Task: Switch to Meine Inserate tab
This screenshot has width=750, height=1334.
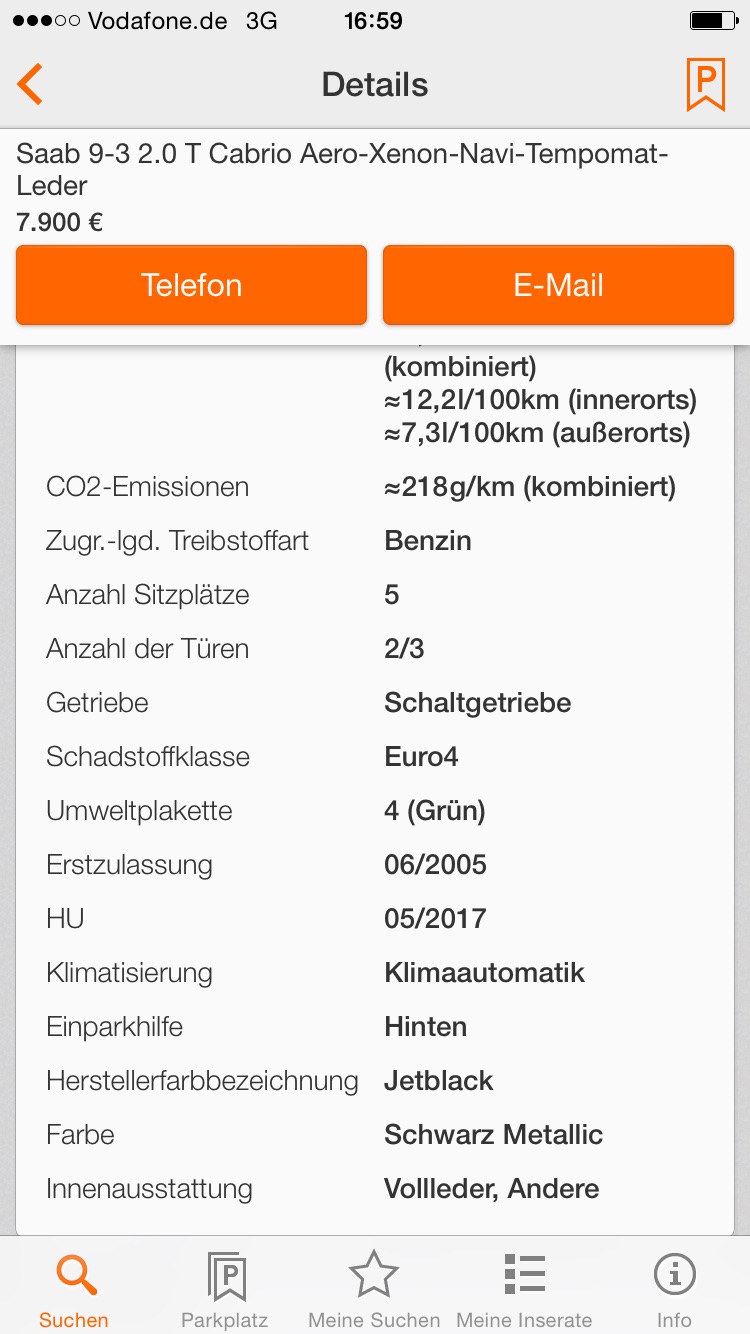Action: click(x=524, y=1289)
